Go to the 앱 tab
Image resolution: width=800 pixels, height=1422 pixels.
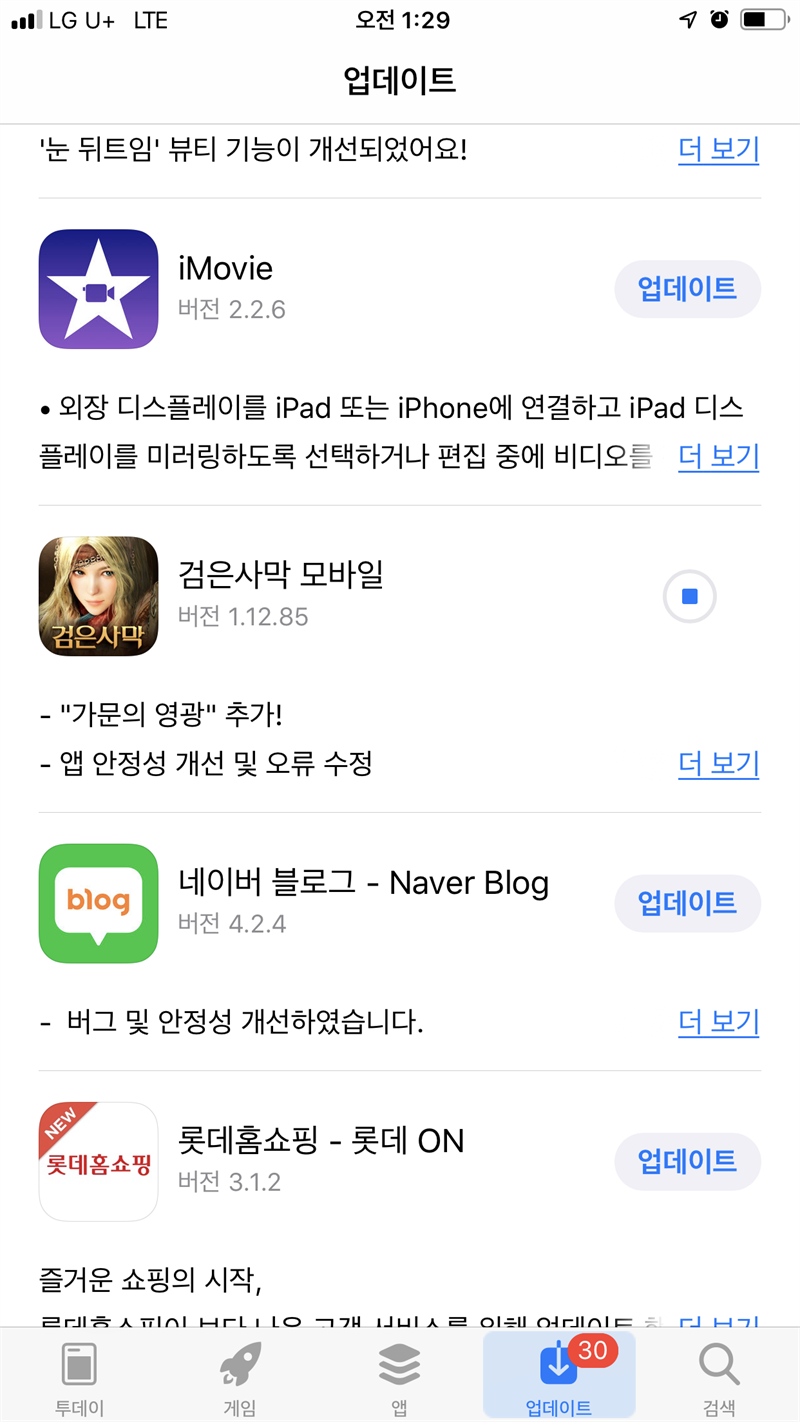tap(399, 1378)
